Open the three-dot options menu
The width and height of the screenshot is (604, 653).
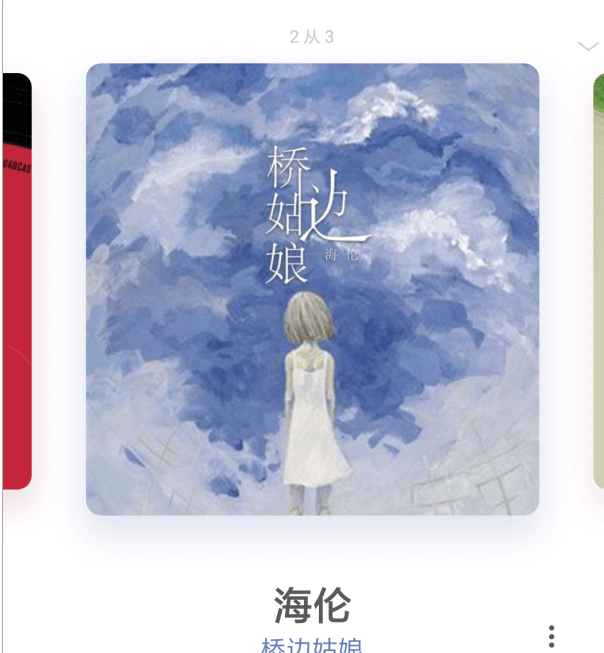click(551, 637)
